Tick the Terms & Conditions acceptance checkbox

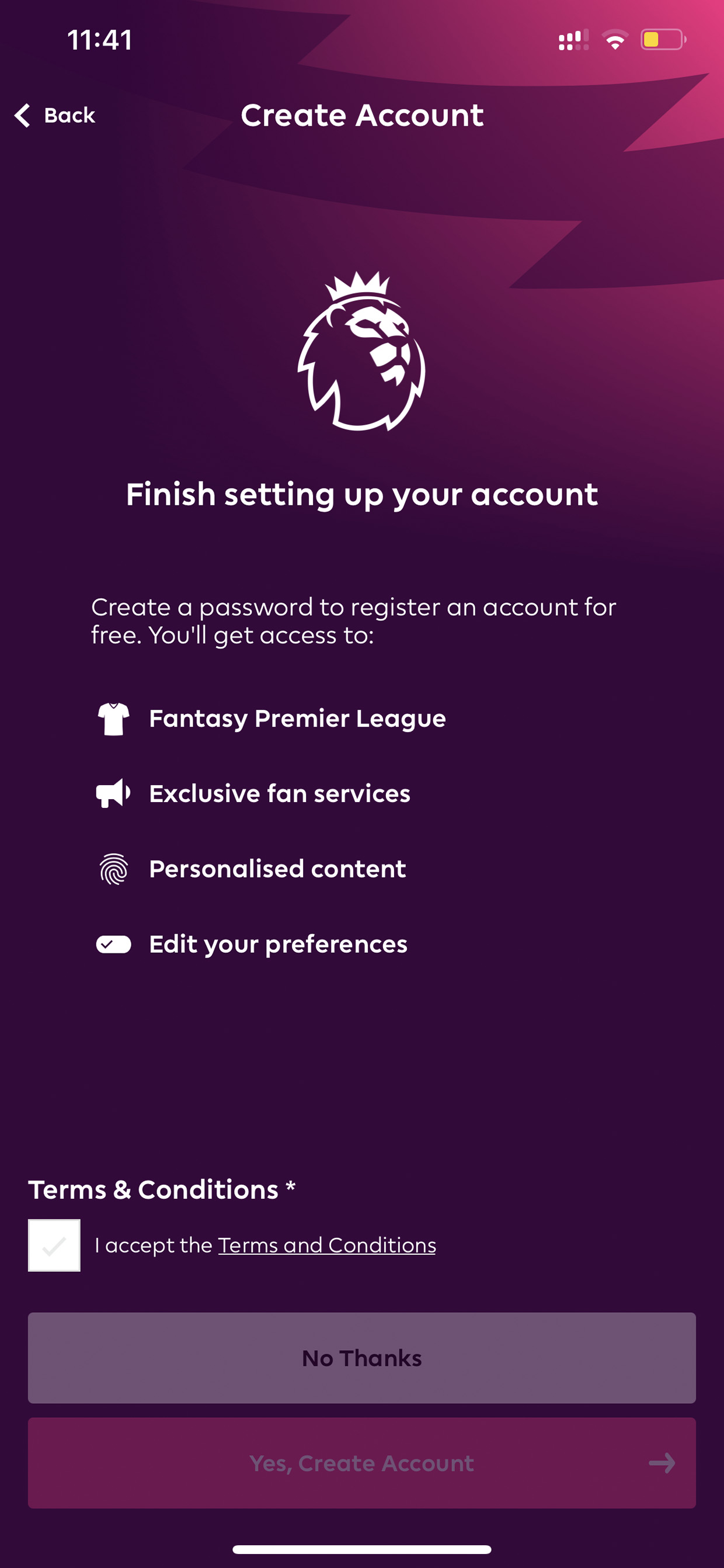pos(54,1246)
